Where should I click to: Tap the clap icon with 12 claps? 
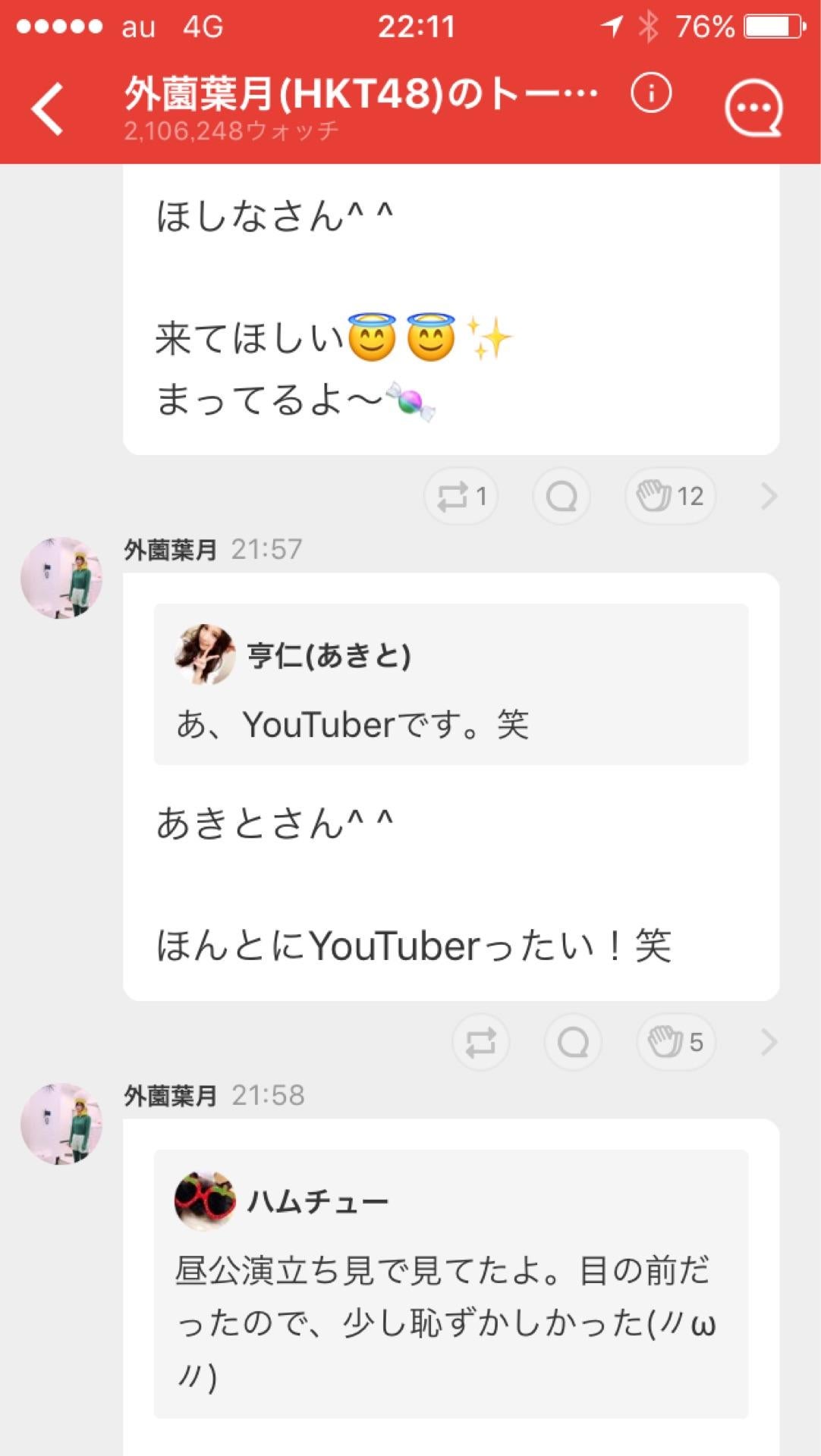(x=669, y=495)
